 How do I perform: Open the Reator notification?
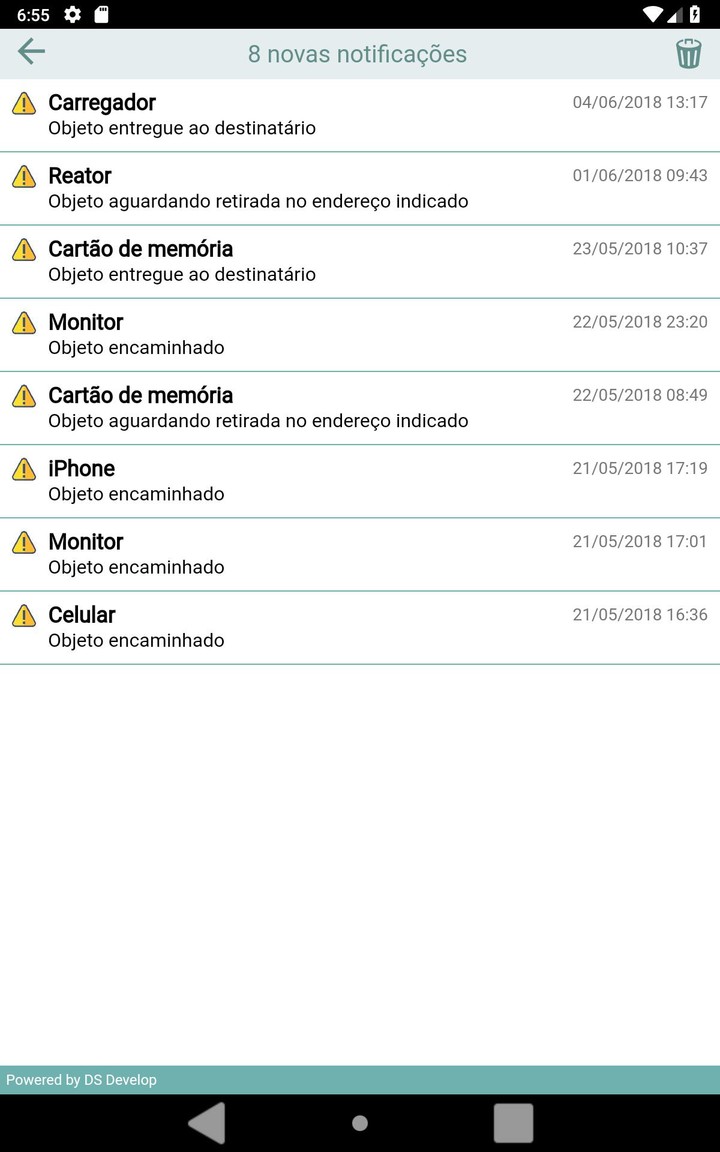tap(360, 188)
